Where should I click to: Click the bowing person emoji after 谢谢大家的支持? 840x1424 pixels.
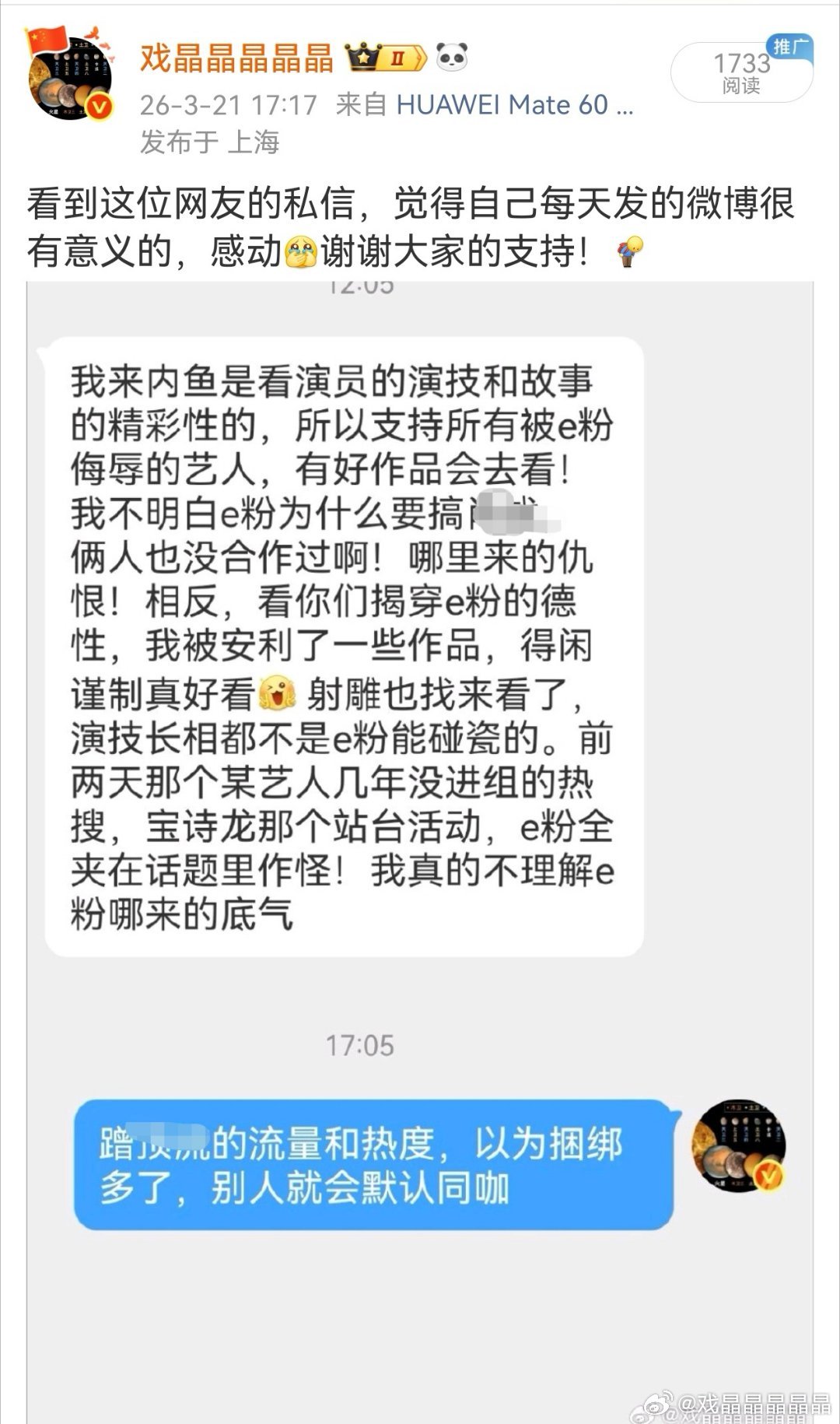click(x=630, y=251)
